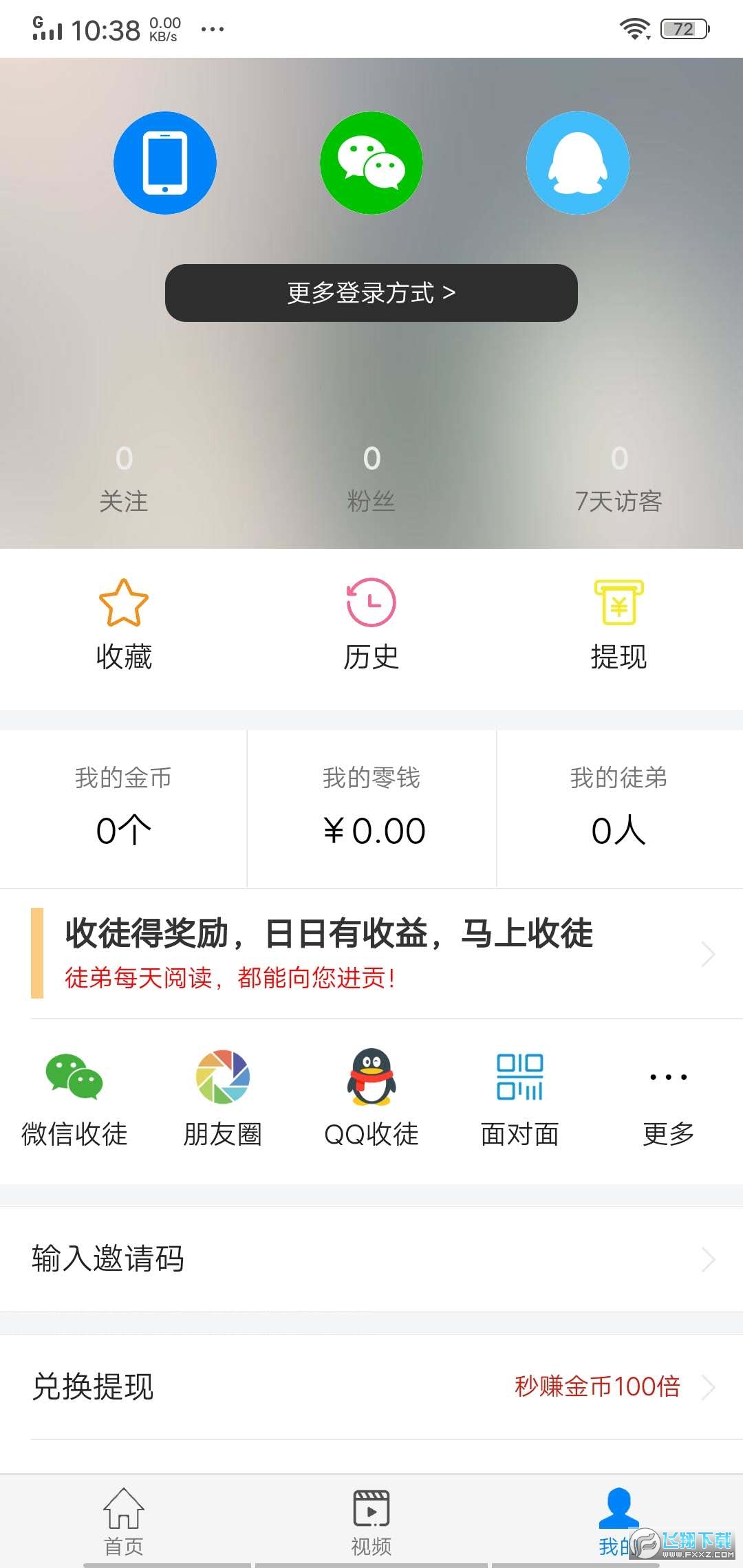Switch to the 首页 tab
Screen dimensions: 743x1568
pos(124,1521)
